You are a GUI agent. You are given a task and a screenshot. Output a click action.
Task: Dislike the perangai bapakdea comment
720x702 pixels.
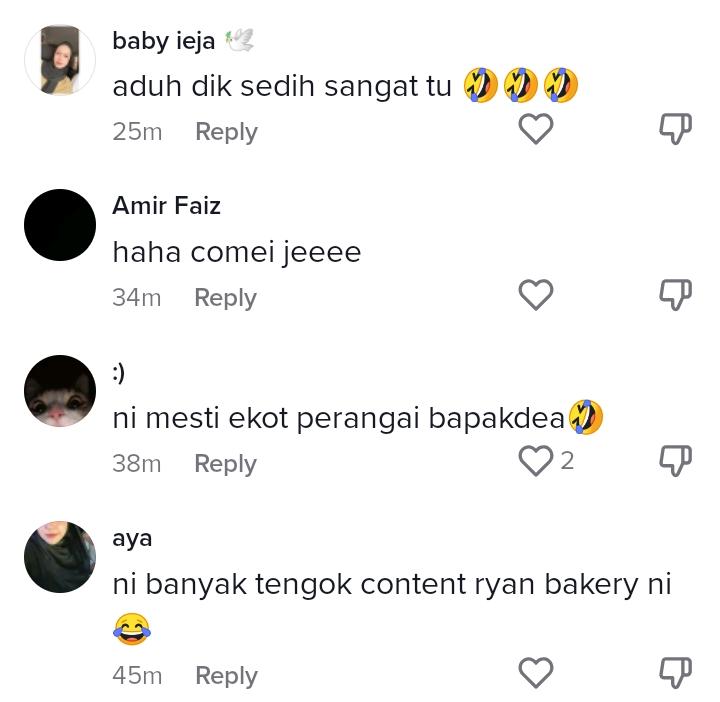675,461
